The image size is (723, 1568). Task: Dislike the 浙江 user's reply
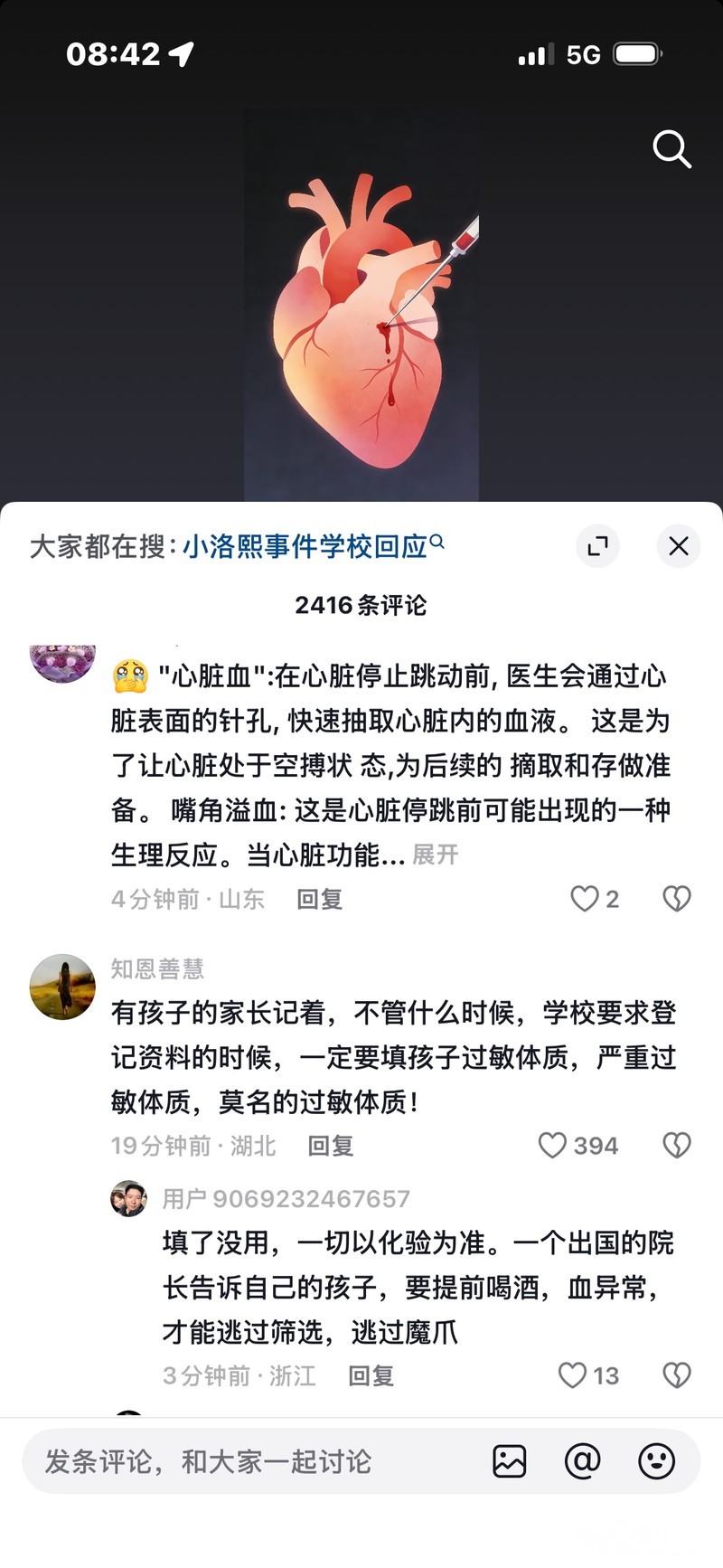point(676,1375)
